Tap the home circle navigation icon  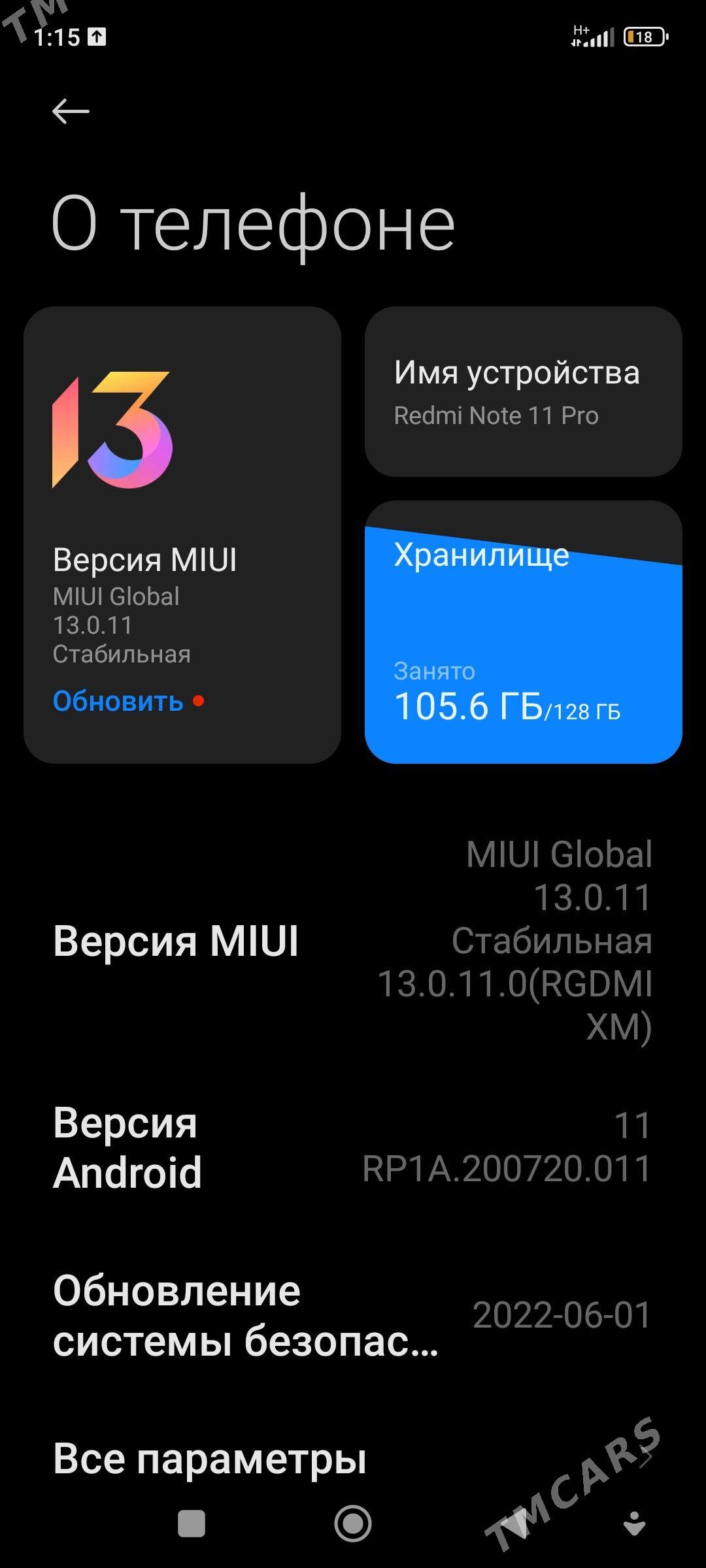click(x=353, y=1522)
